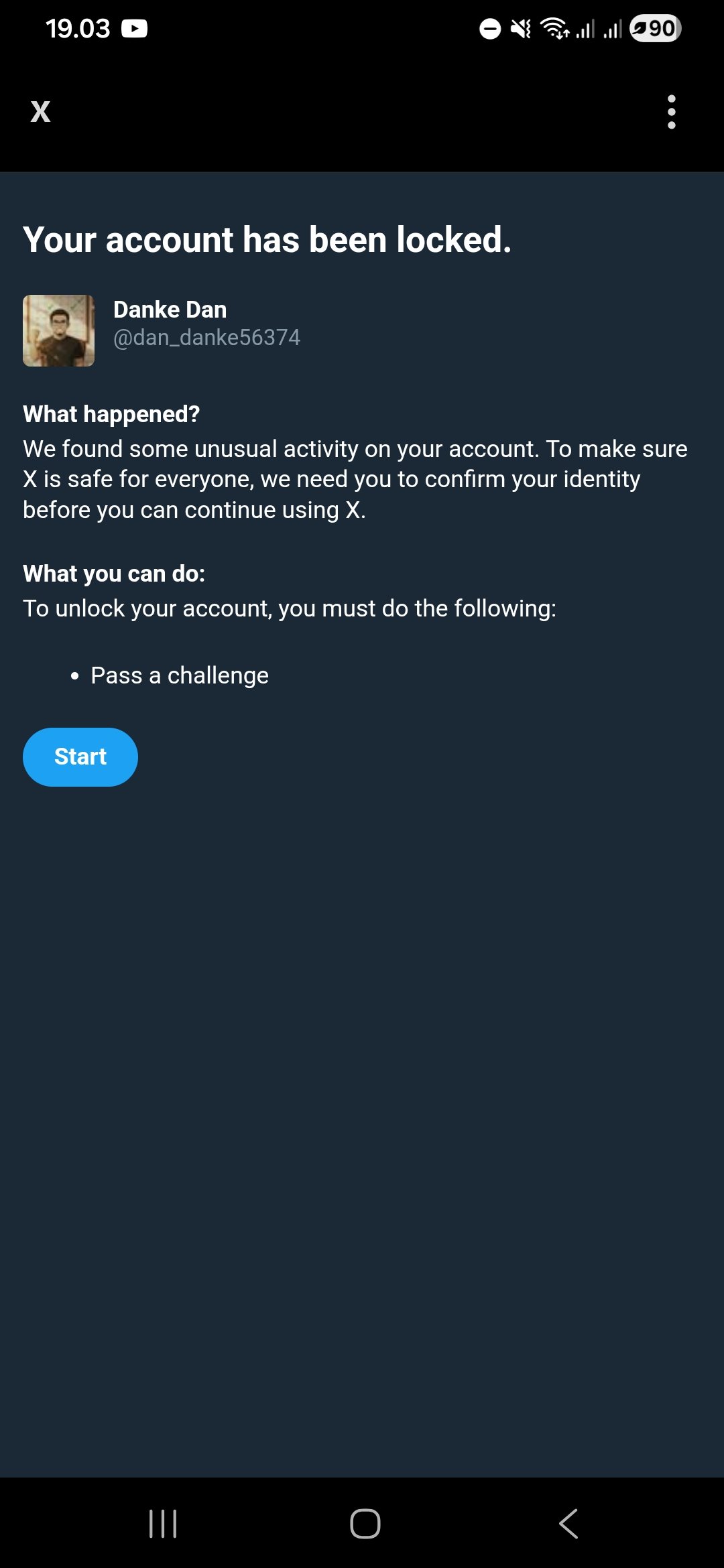This screenshot has height=1568, width=724.
Task: Go back using the system back button
Action: point(568,1523)
